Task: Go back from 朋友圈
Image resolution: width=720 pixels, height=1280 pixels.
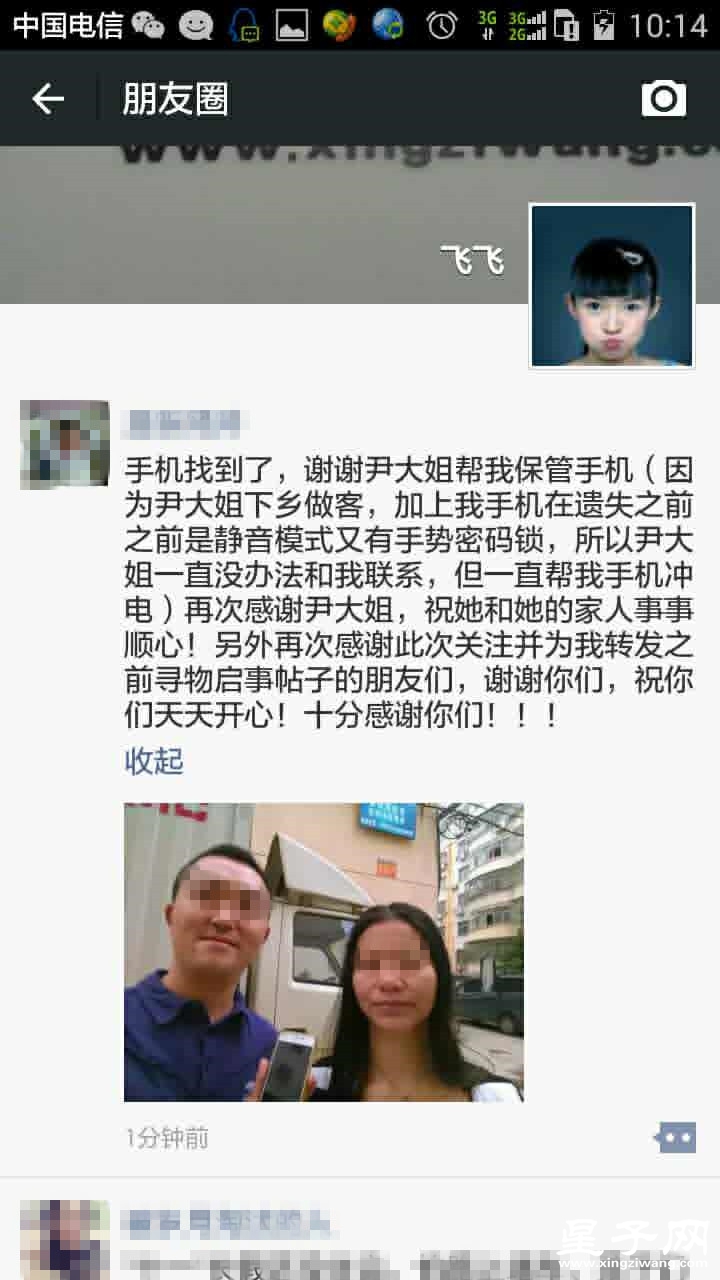Action: [x=47, y=99]
